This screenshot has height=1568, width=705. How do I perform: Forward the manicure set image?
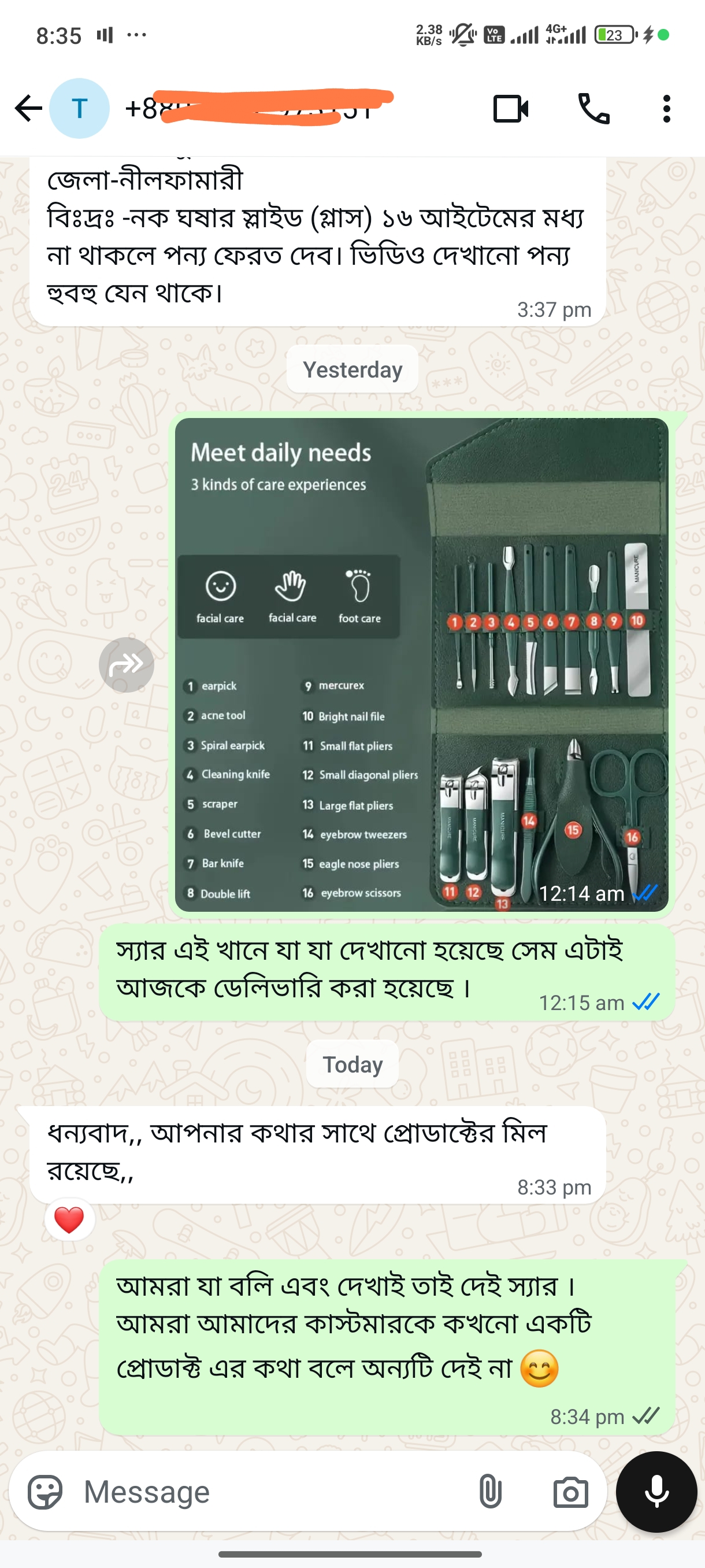point(125,665)
